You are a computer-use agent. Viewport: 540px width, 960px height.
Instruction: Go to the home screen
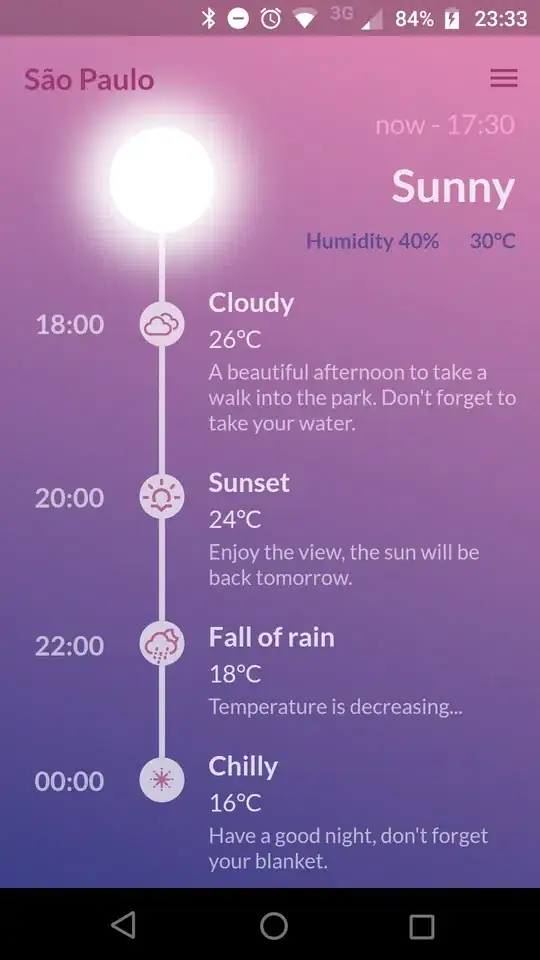coord(274,926)
